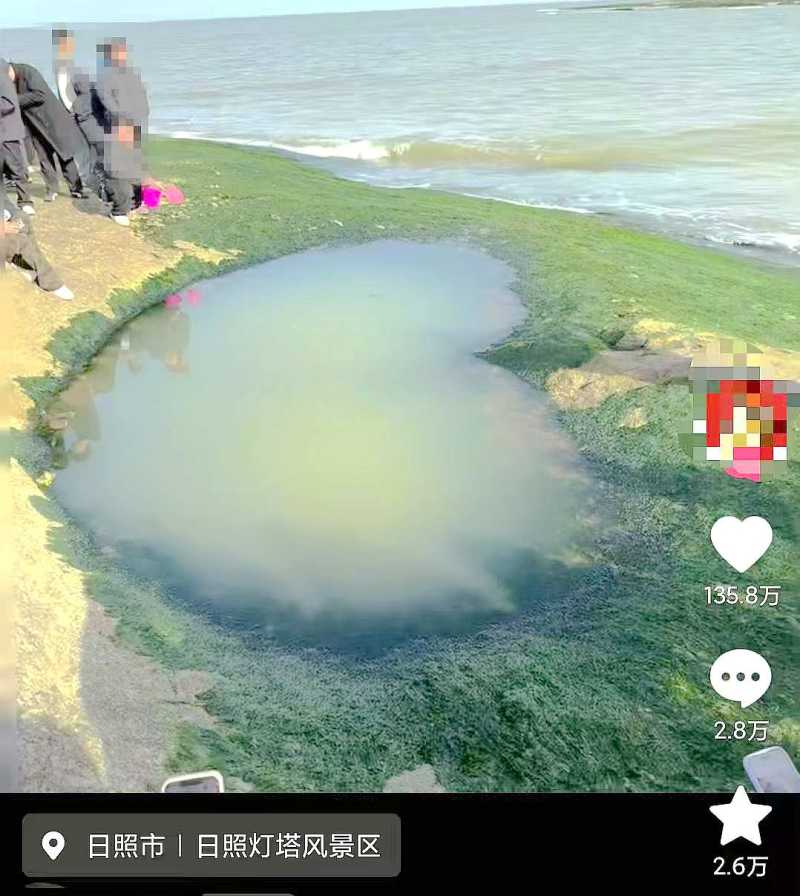The width and height of the screenshot is (800, 896).
Task: Open the comments on this video
Action: coord(741,679)
